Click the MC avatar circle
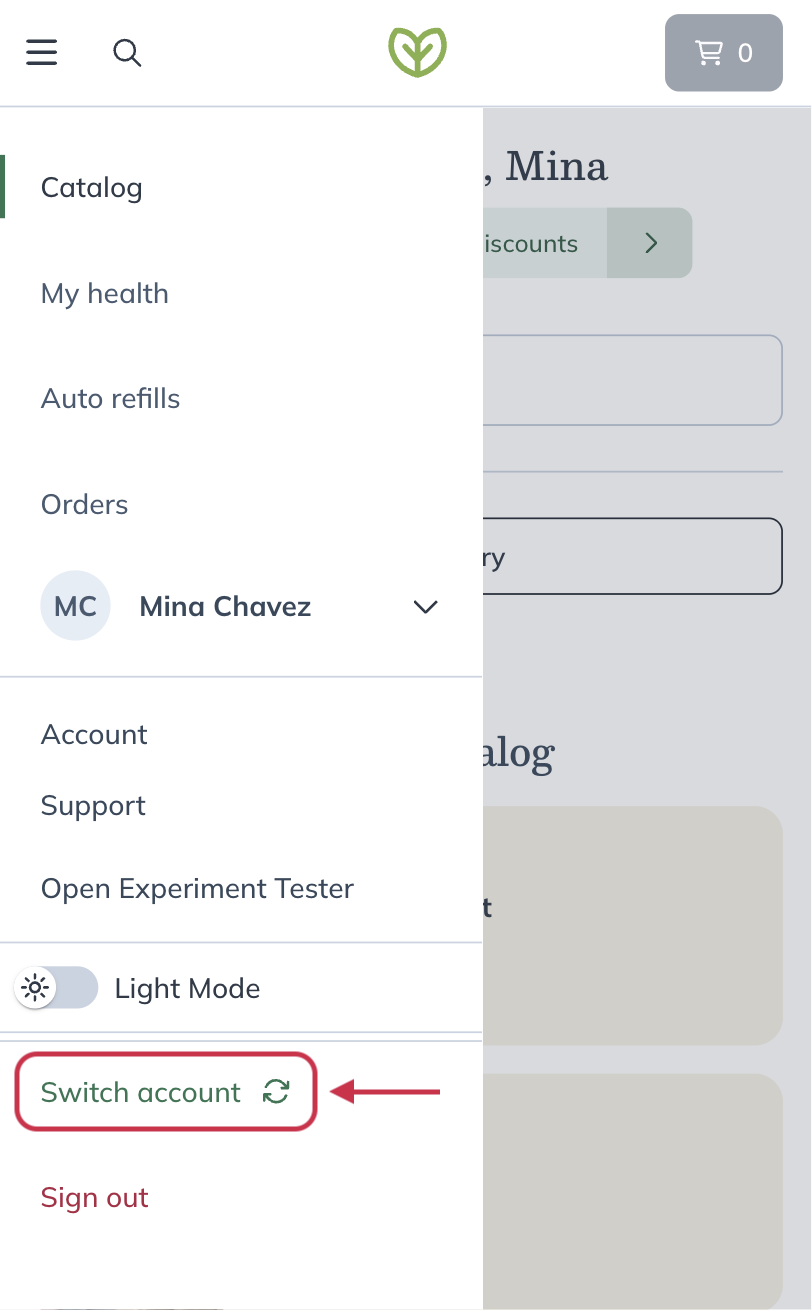The width and height of the screenshot is (812, 1310). [75, 605]
